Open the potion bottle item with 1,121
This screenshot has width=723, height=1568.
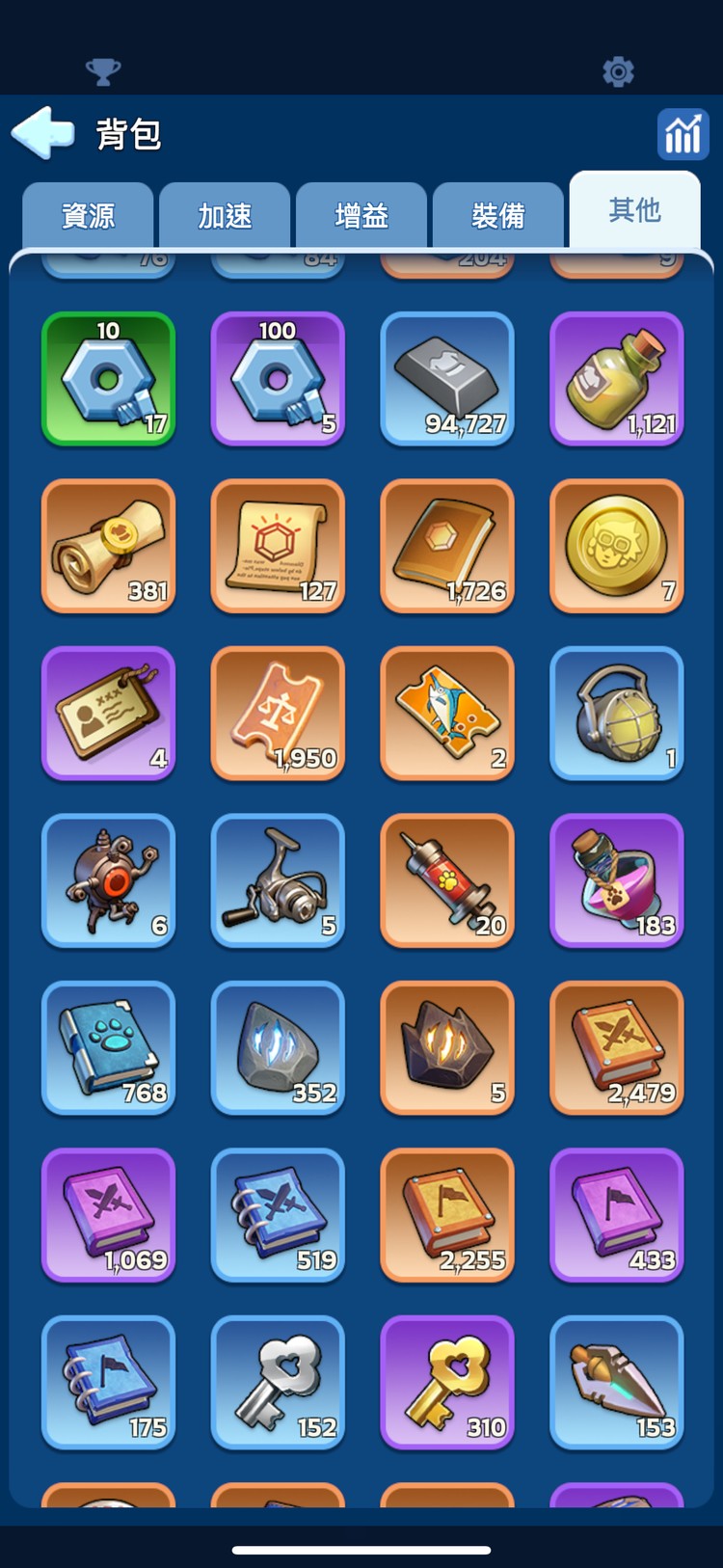click(617, 378)
